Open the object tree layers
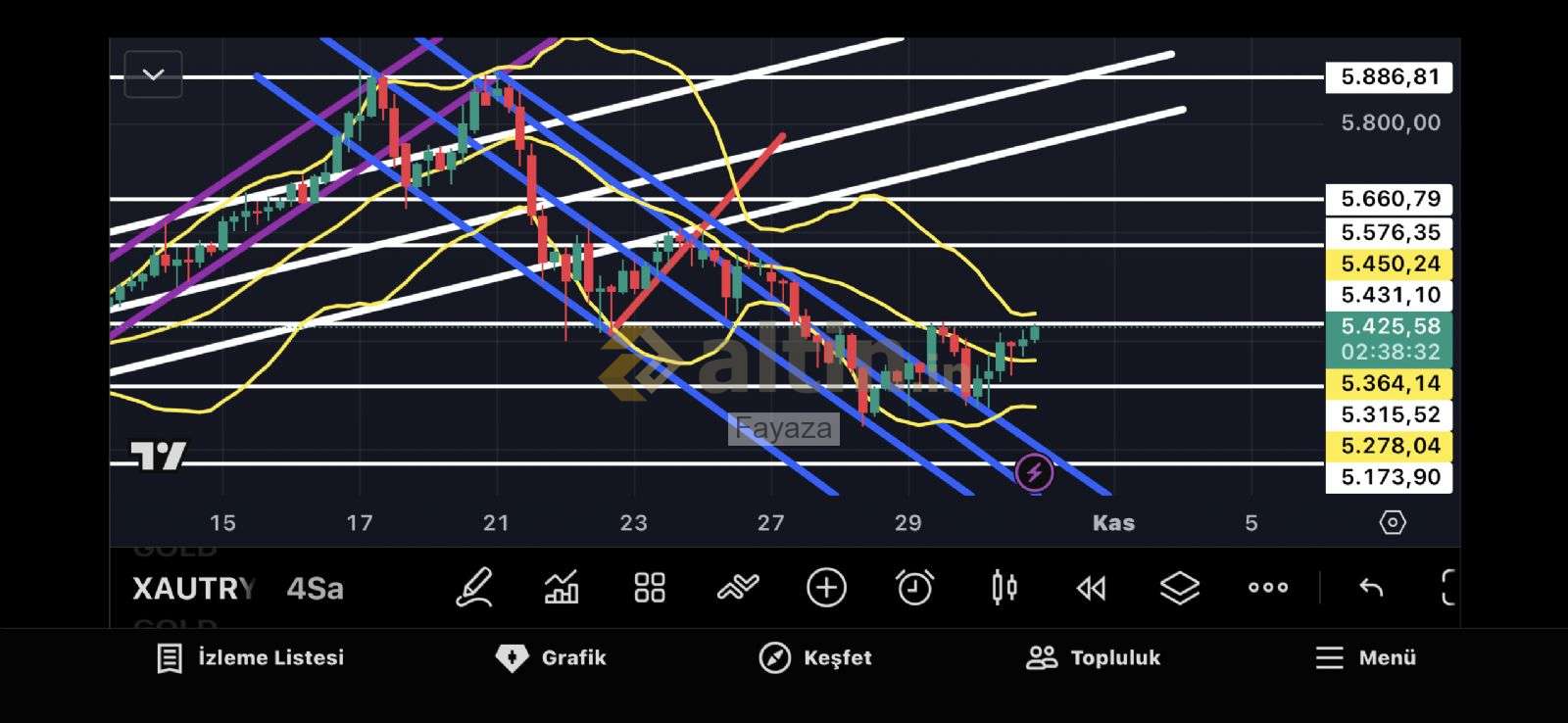Image resolution: width=1568 pixels, height=723 pixels. 1179,588
